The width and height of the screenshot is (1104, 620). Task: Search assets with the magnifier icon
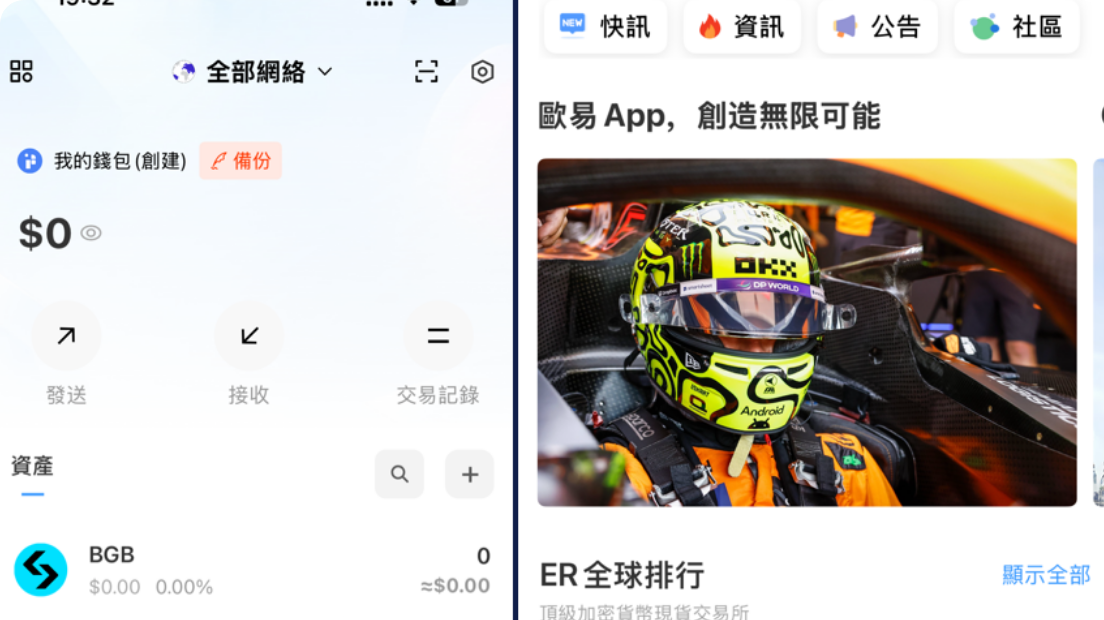point(400,474)
